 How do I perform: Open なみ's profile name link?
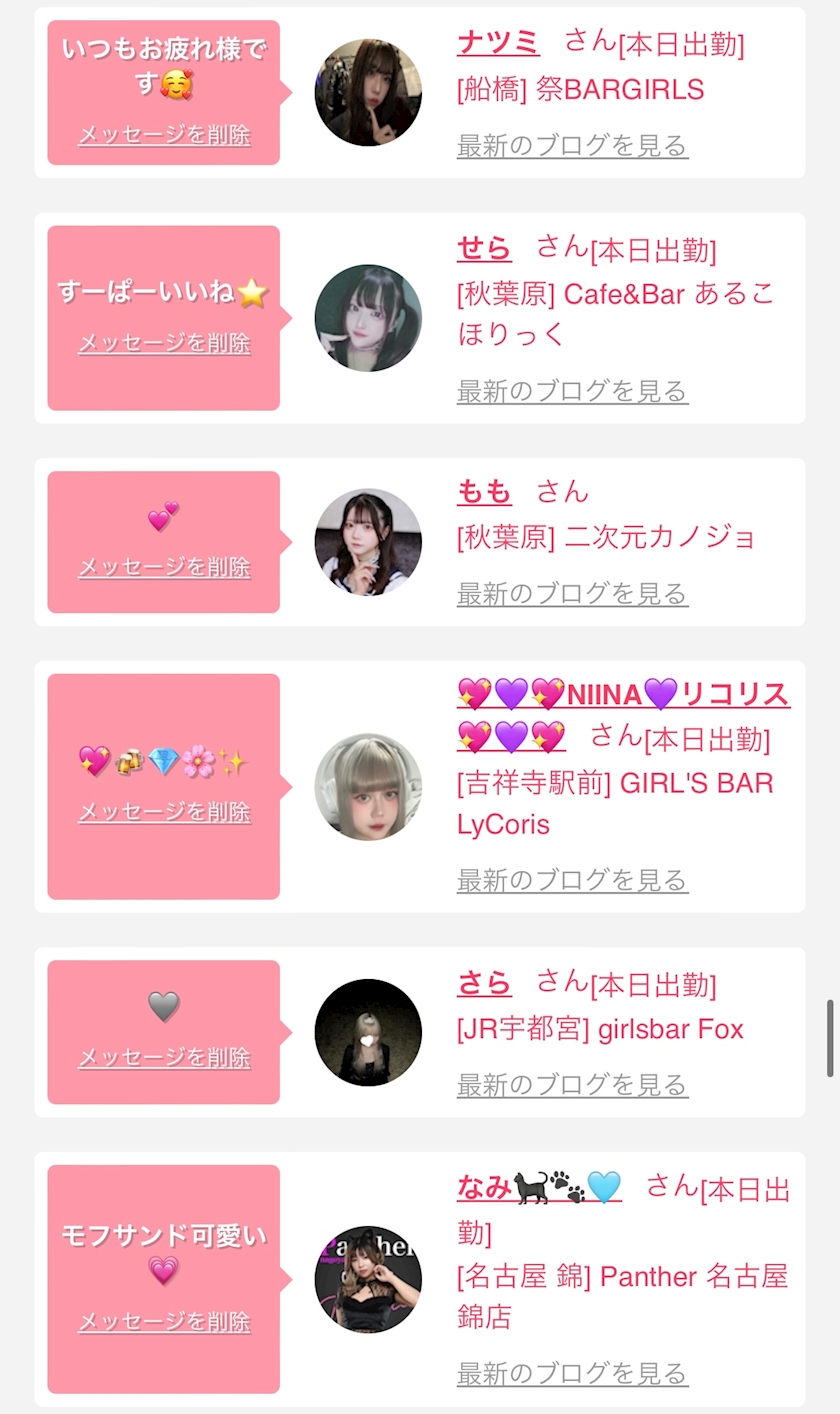[539, 1188]
